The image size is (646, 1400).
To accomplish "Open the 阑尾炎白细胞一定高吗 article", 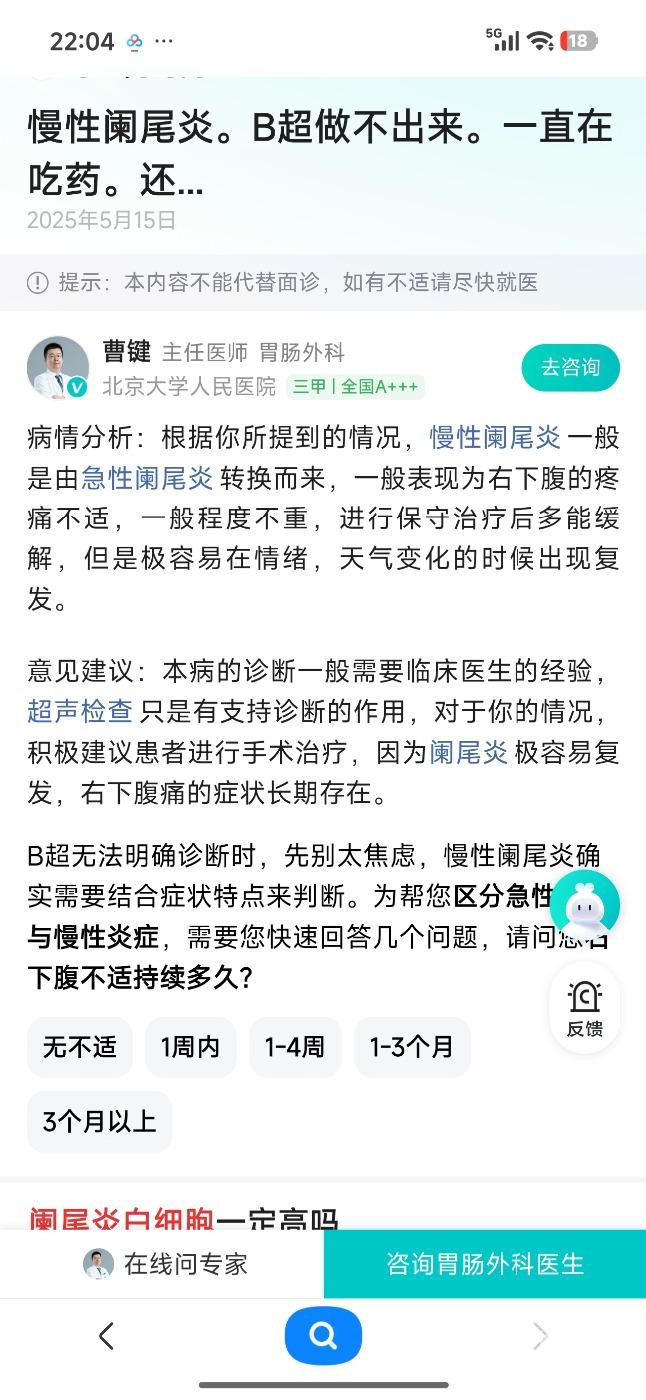I will tap(183, 1219).
